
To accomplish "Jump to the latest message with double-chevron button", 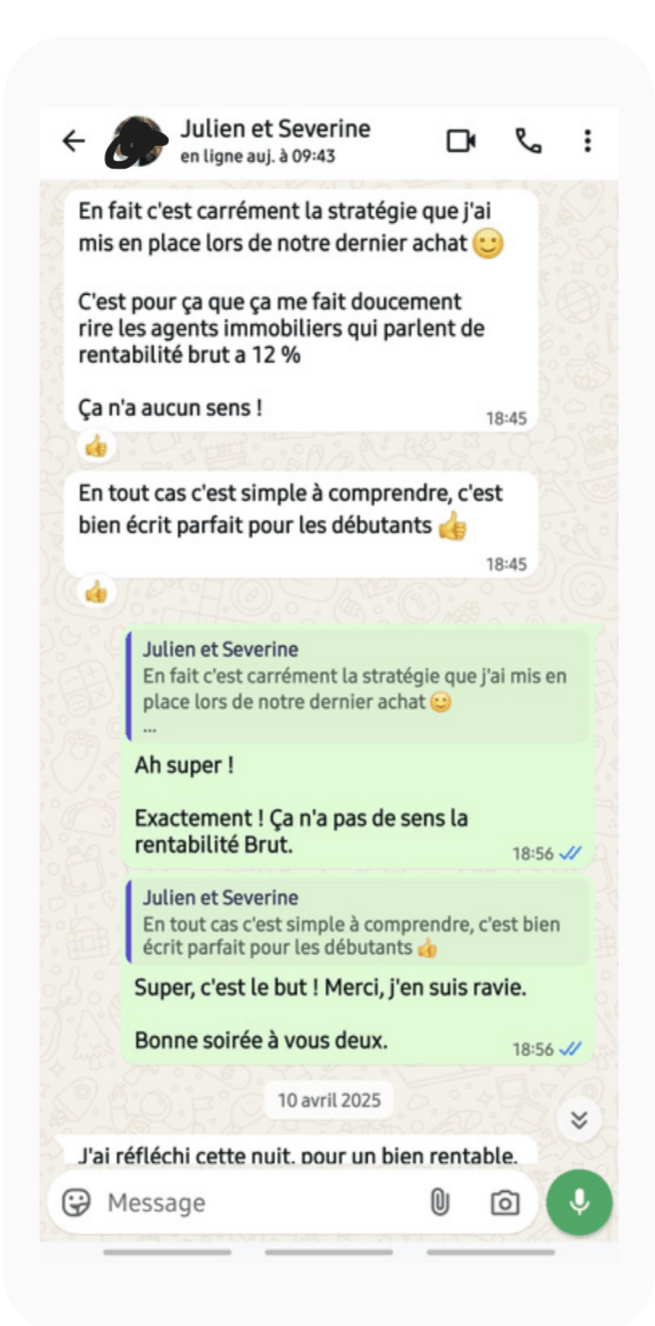I will pos(579,1120).
